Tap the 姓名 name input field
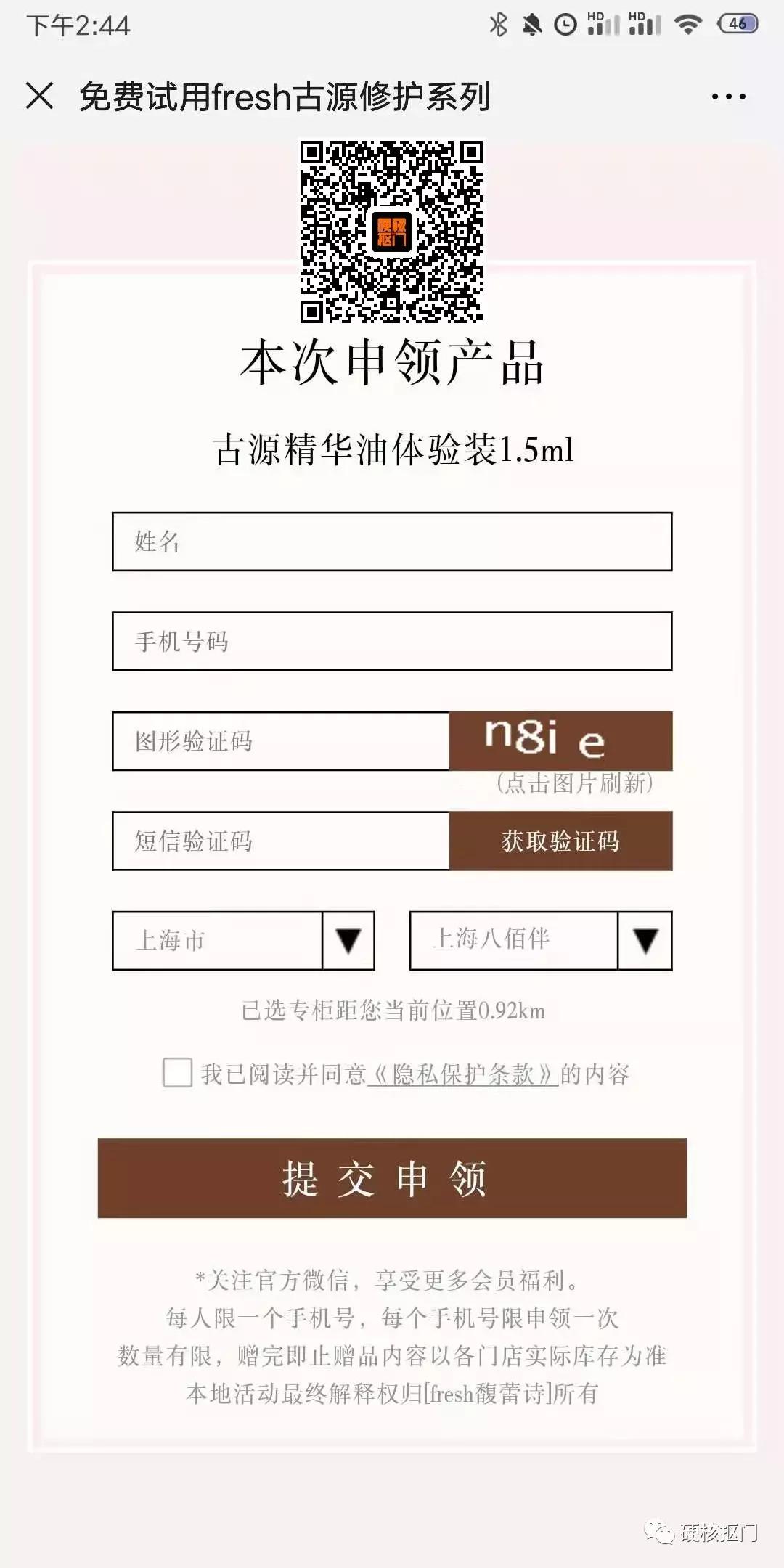The image size is (784, 1568). click(x=392, y=540)
